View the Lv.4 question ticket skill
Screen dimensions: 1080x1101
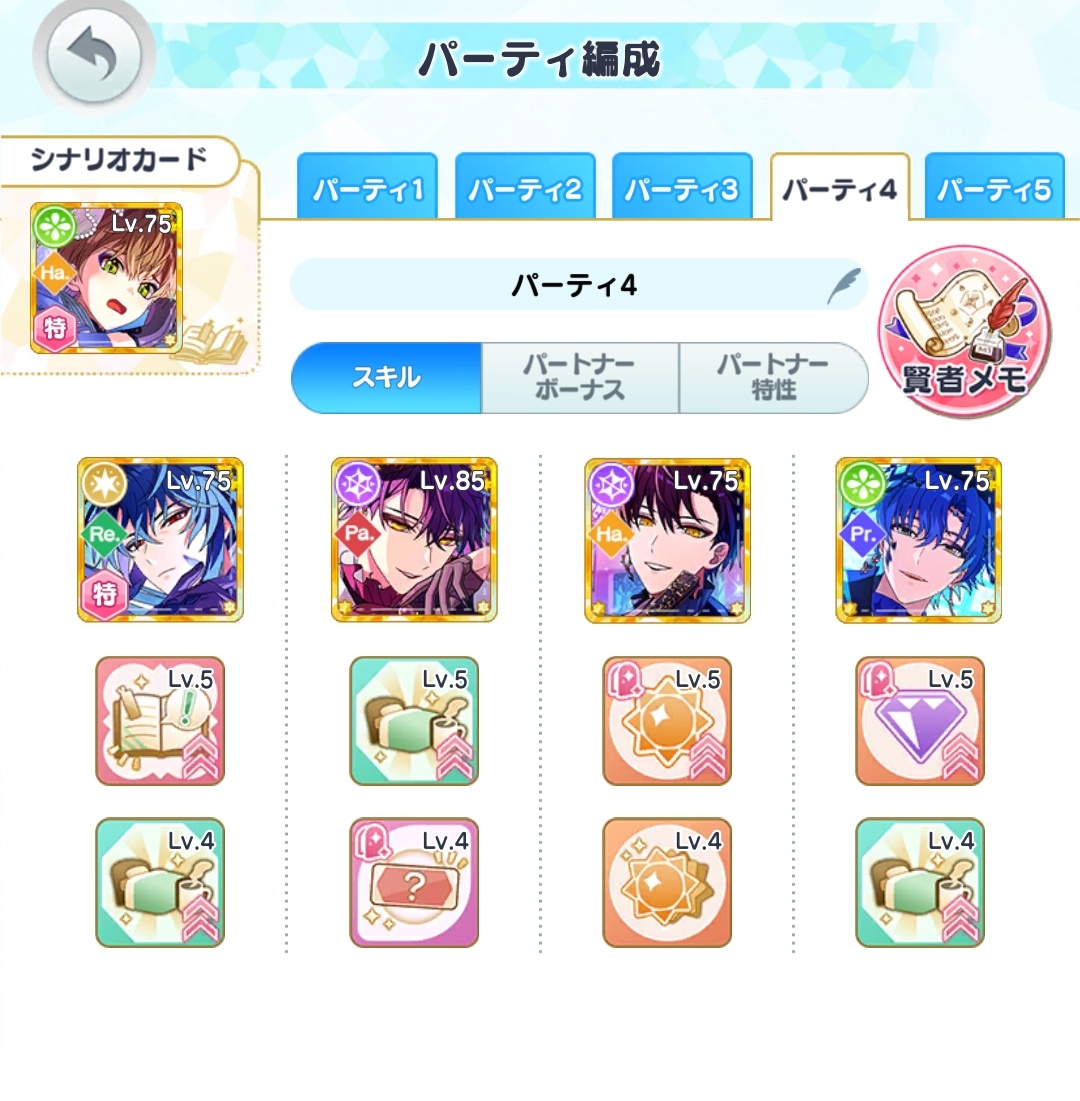click(x=414, y=882)
